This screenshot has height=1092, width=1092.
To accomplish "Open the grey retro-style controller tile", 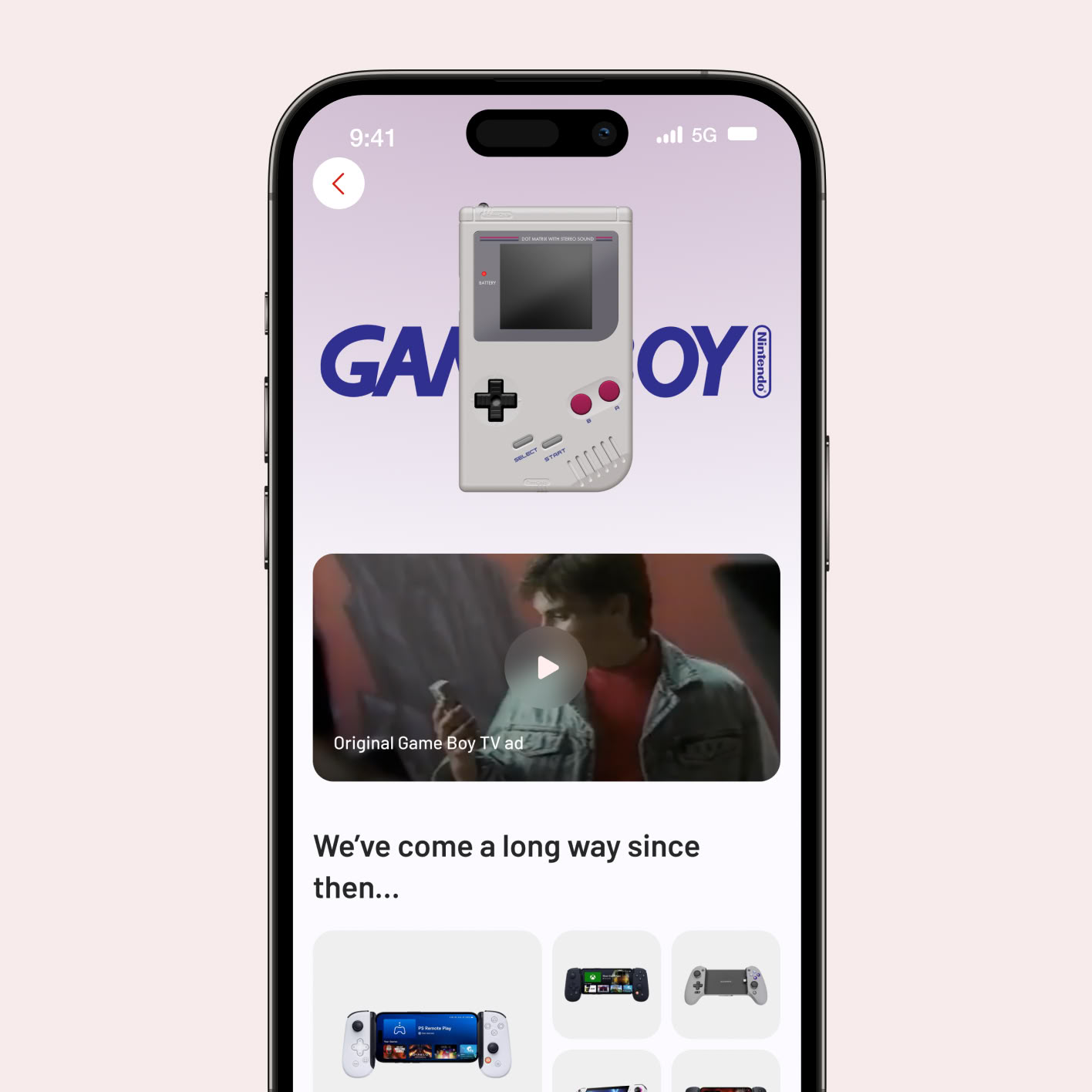I will 726,985.
